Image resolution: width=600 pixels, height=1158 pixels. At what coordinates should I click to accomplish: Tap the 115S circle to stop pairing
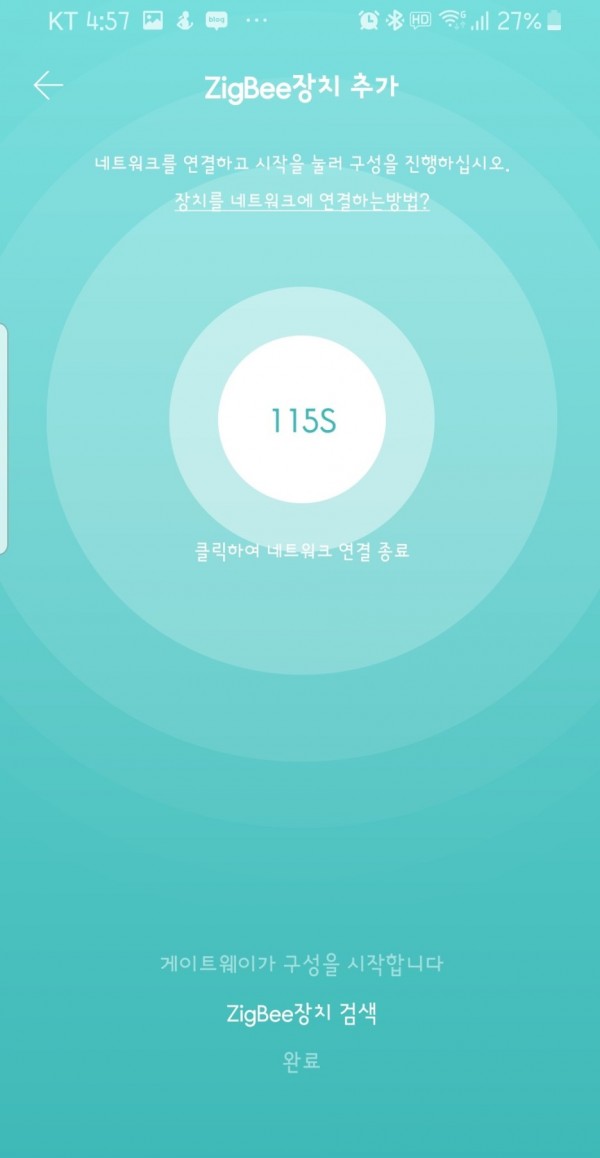tap(302, 421)
